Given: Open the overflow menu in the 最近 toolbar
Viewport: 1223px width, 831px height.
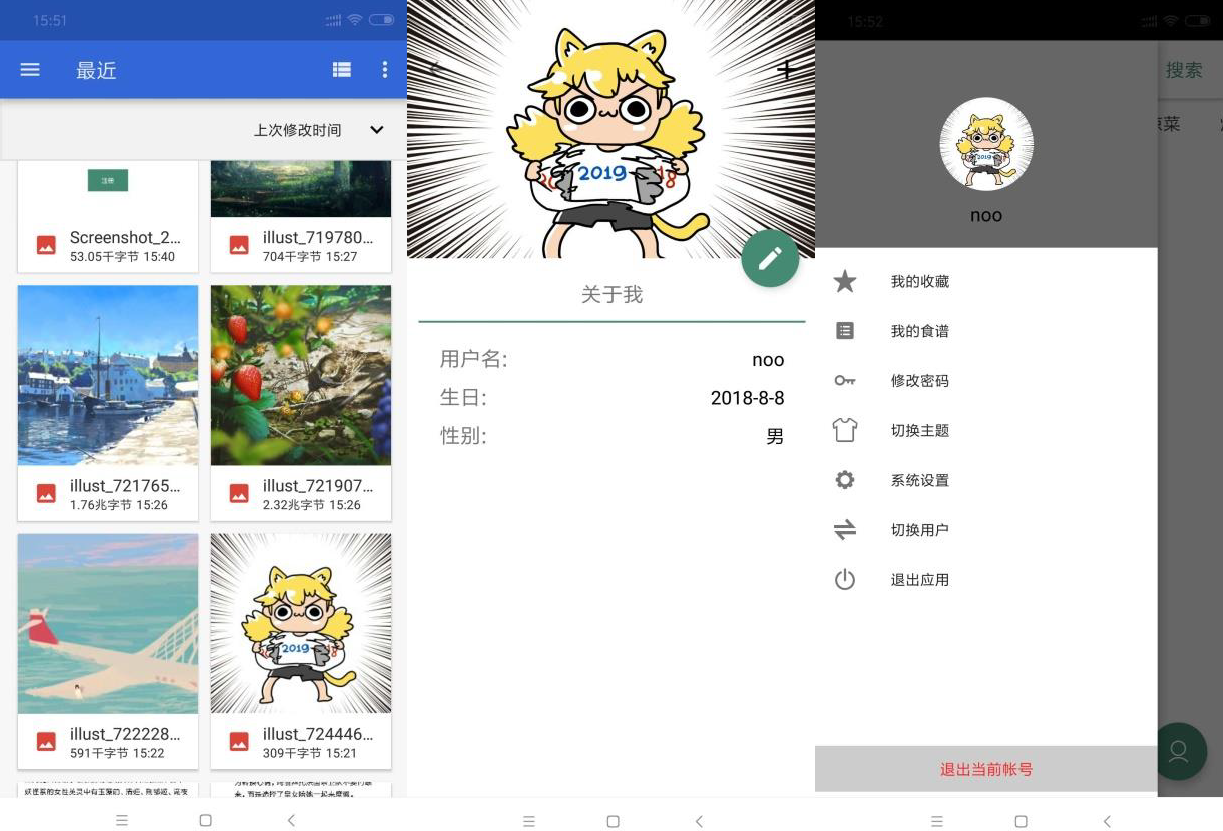Looking at the screenshot, I should point(385,70).
